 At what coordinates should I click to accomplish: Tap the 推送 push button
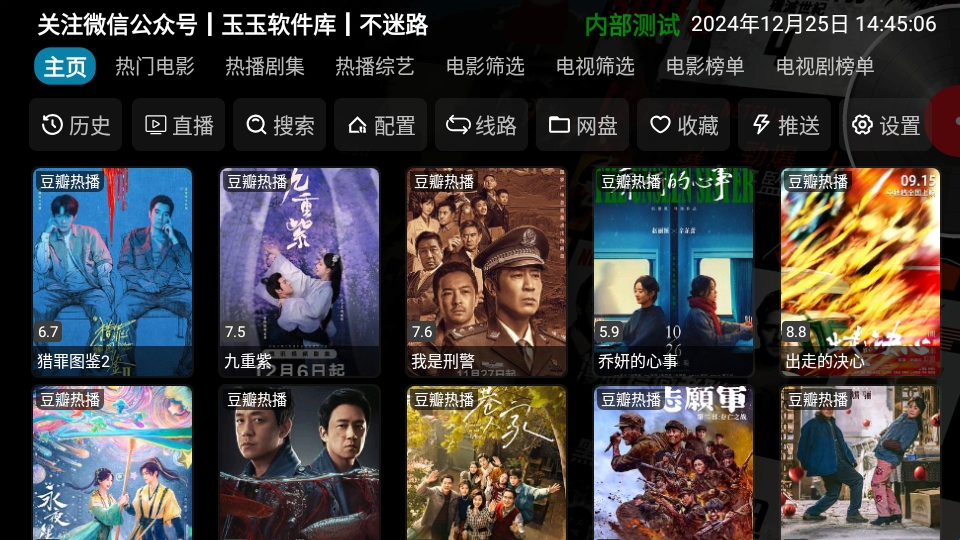[785, 125]
